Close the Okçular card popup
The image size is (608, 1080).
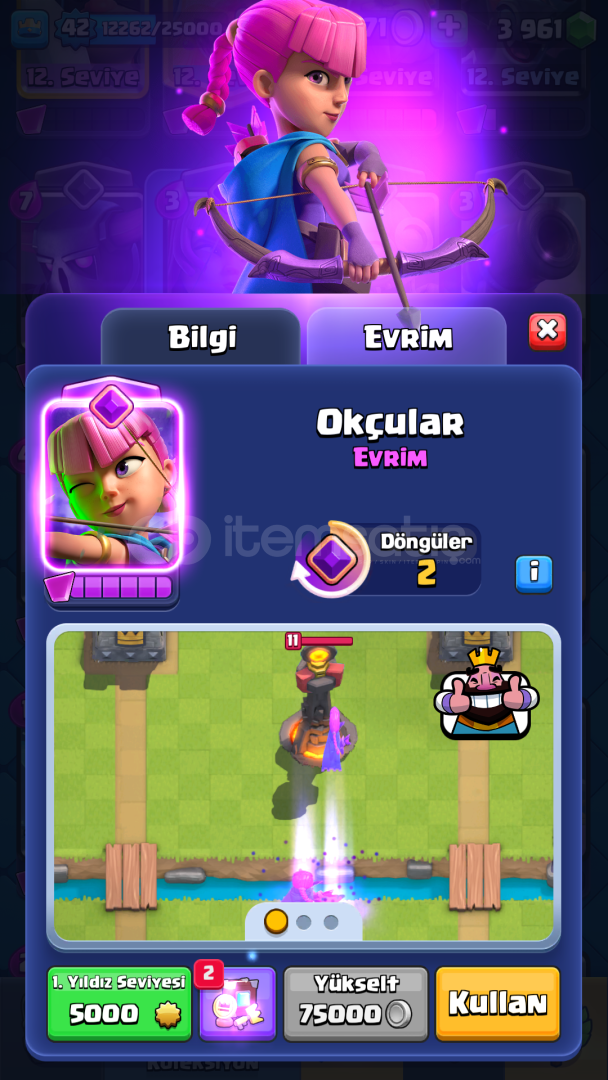[547, 331]
